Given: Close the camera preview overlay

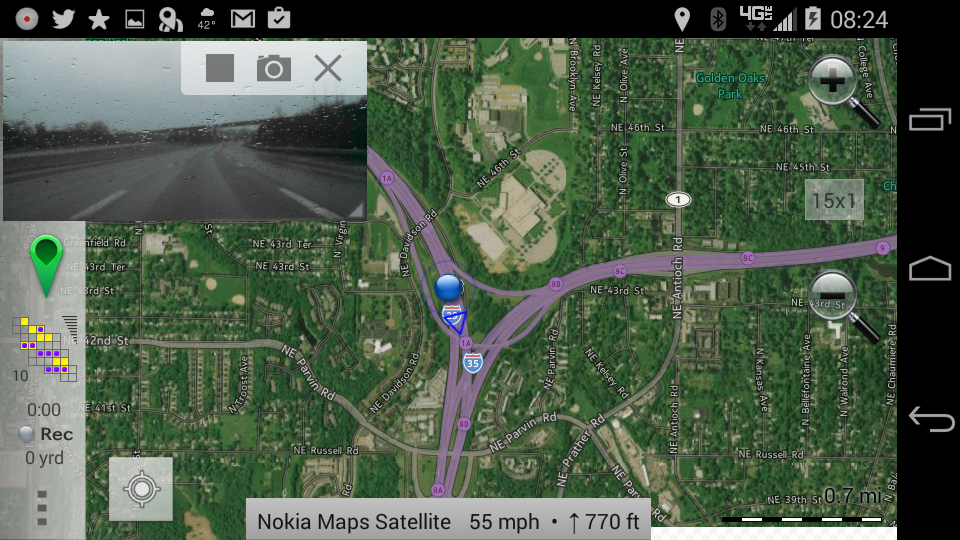Looking at the screenshot, I should tap(327, 68).
